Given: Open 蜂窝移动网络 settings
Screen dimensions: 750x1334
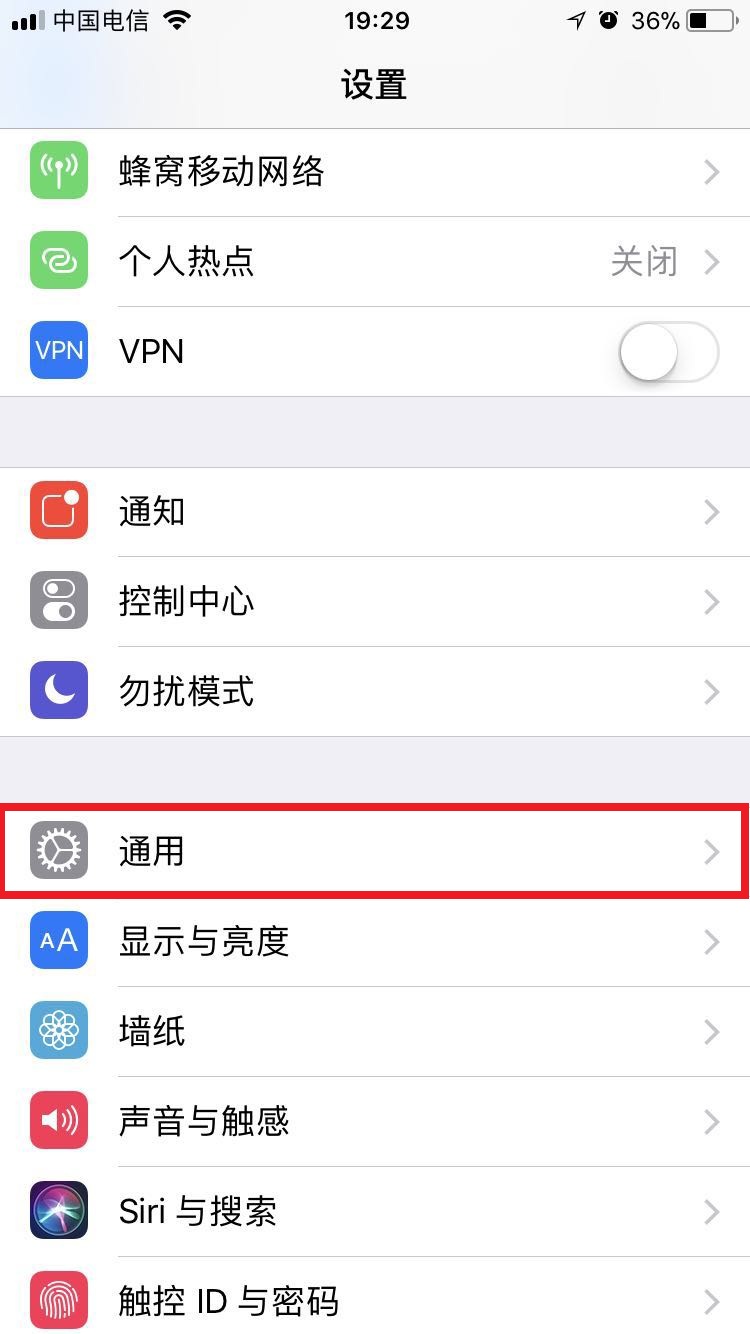Looking at the screenshot, I should pos(375,172).
